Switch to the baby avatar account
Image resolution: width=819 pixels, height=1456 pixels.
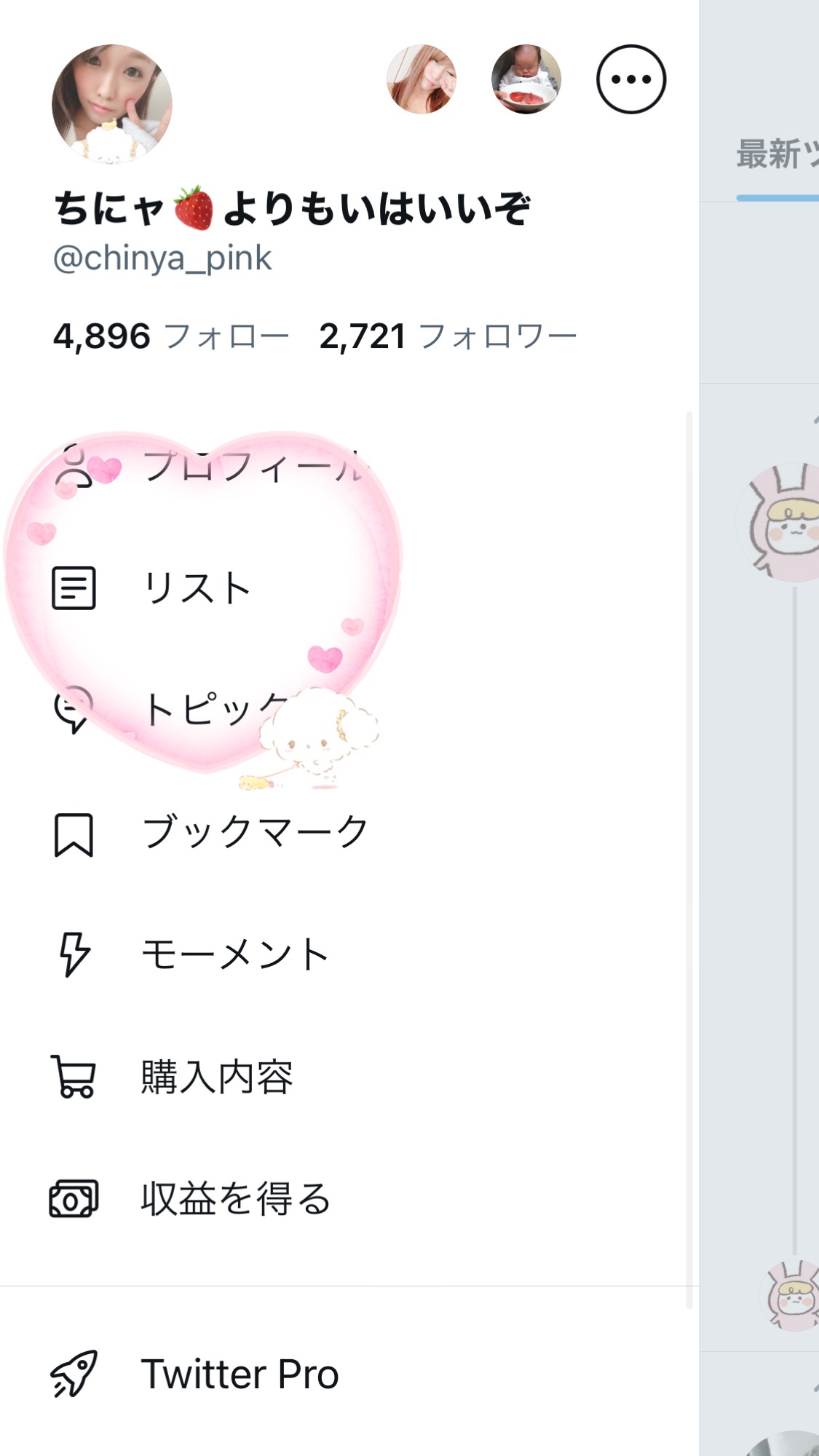[x=526, y=79]
